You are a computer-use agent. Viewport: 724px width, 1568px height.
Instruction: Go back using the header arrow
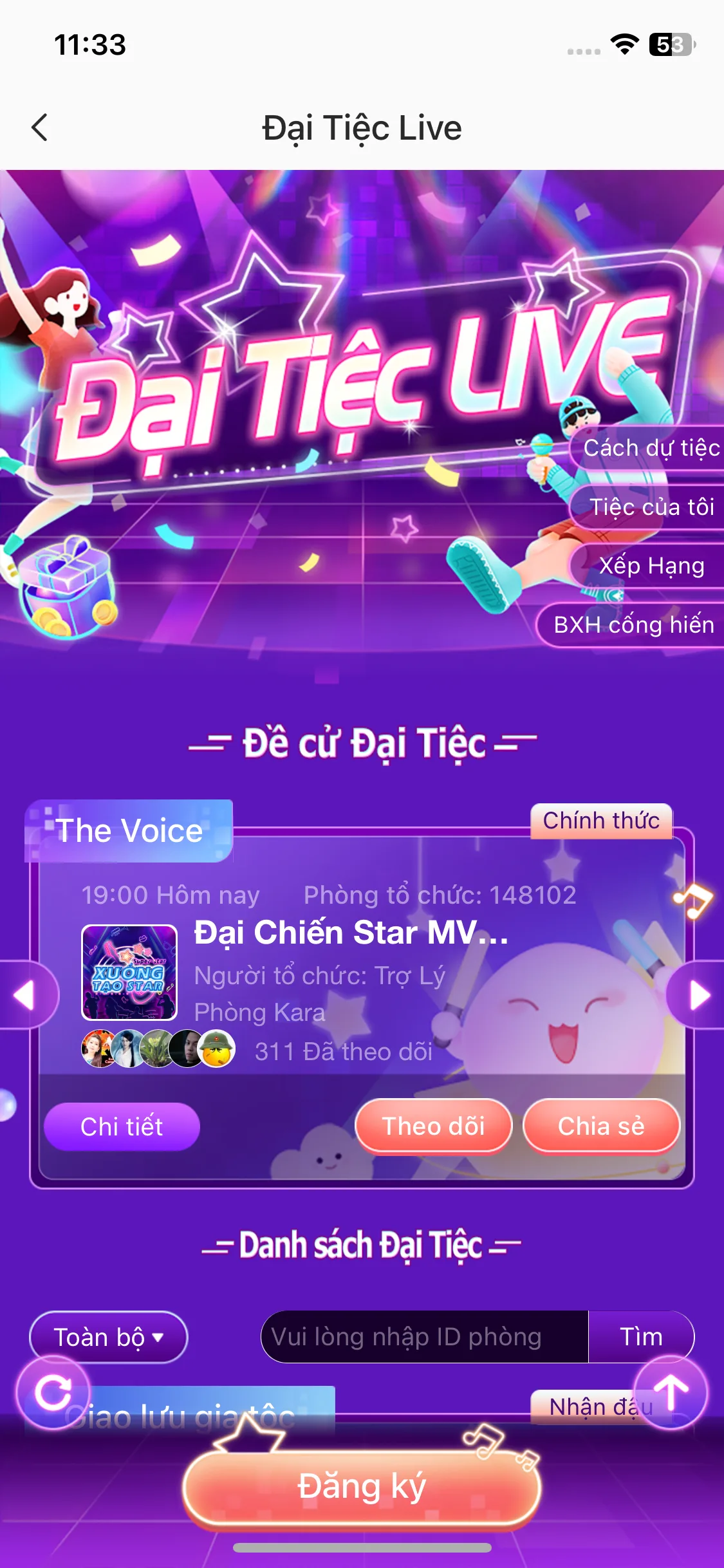pos(40,127)
